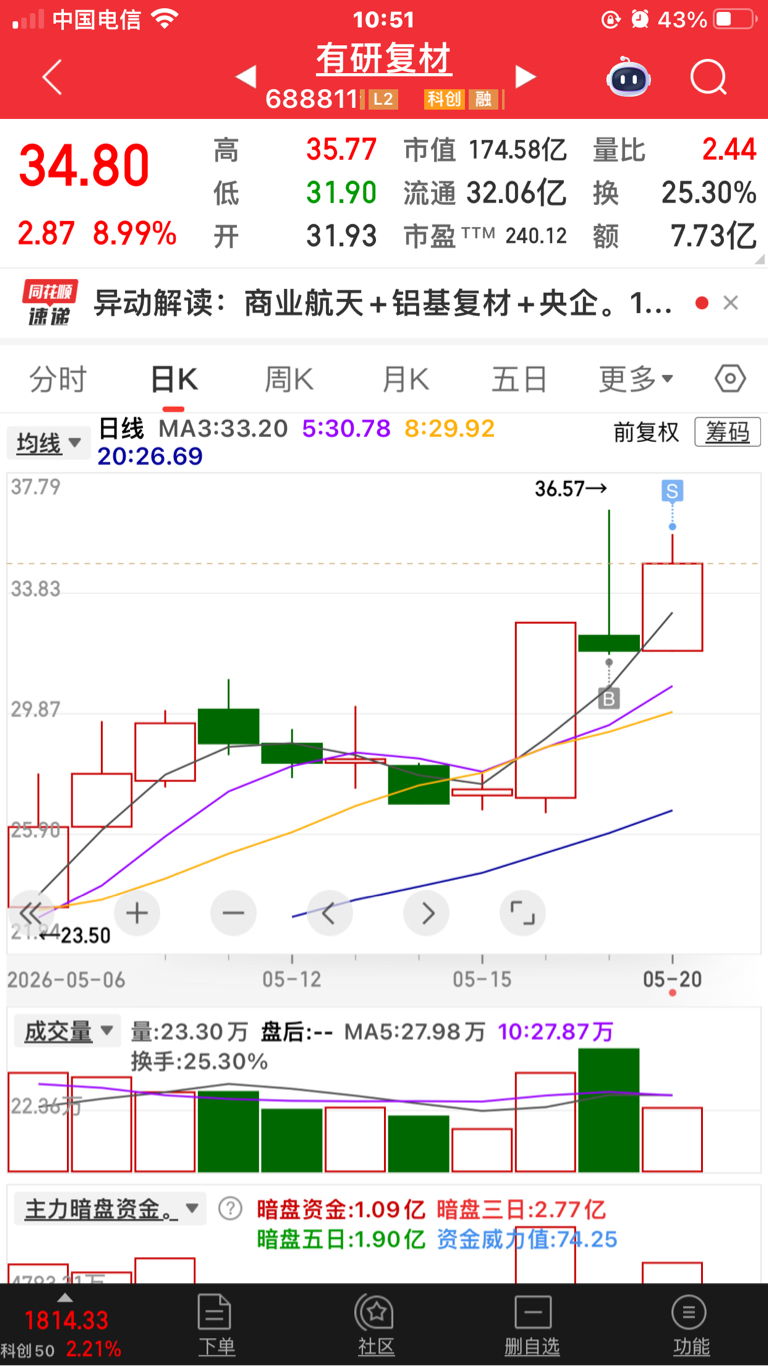Switch to the 分时 chart tab
This screenshot has height=1366, width=768.
pyautogui.click(x=58, y=380)
